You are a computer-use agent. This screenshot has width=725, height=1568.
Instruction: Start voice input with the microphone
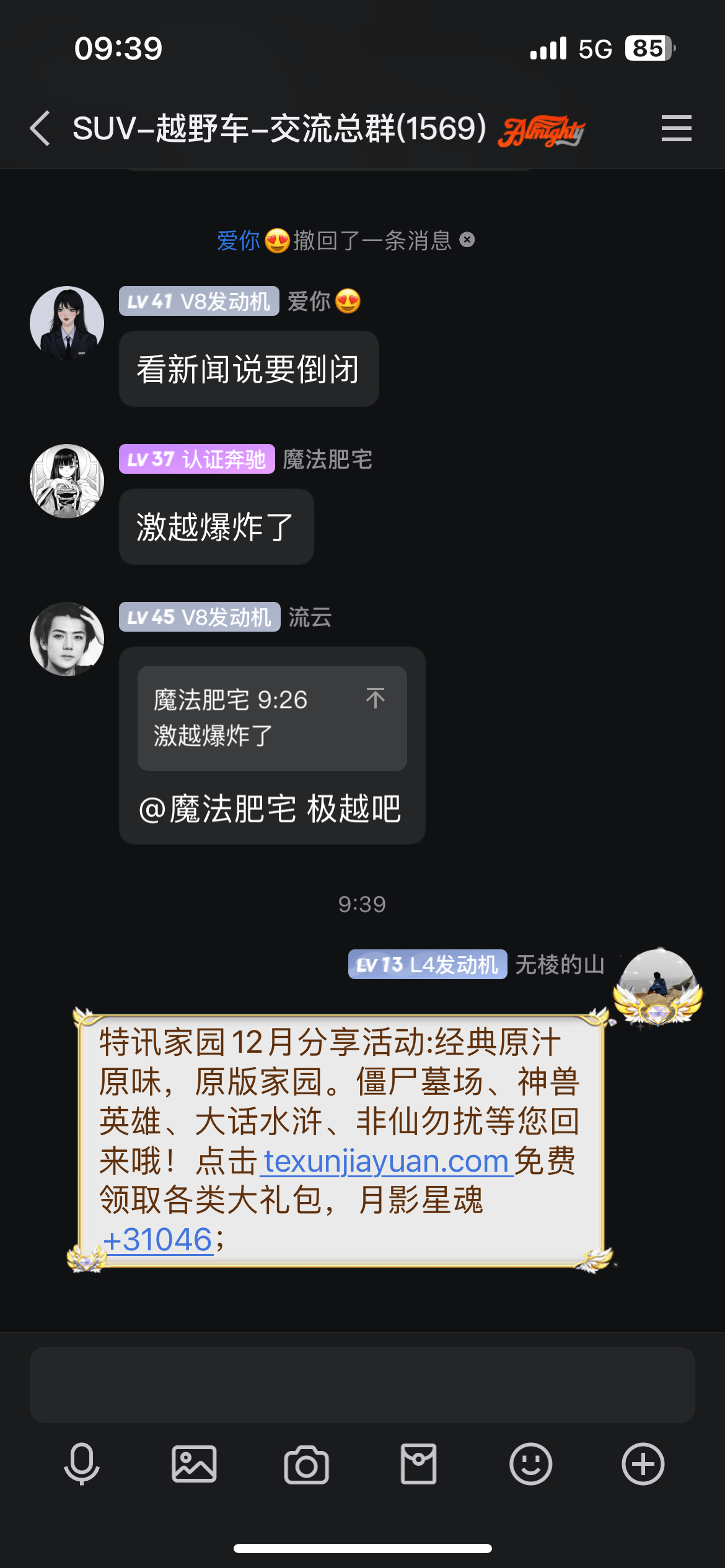coord(82,1464)
